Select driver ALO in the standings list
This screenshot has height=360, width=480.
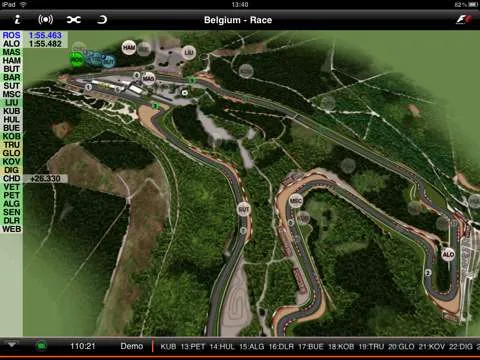[x=12, y=44]
